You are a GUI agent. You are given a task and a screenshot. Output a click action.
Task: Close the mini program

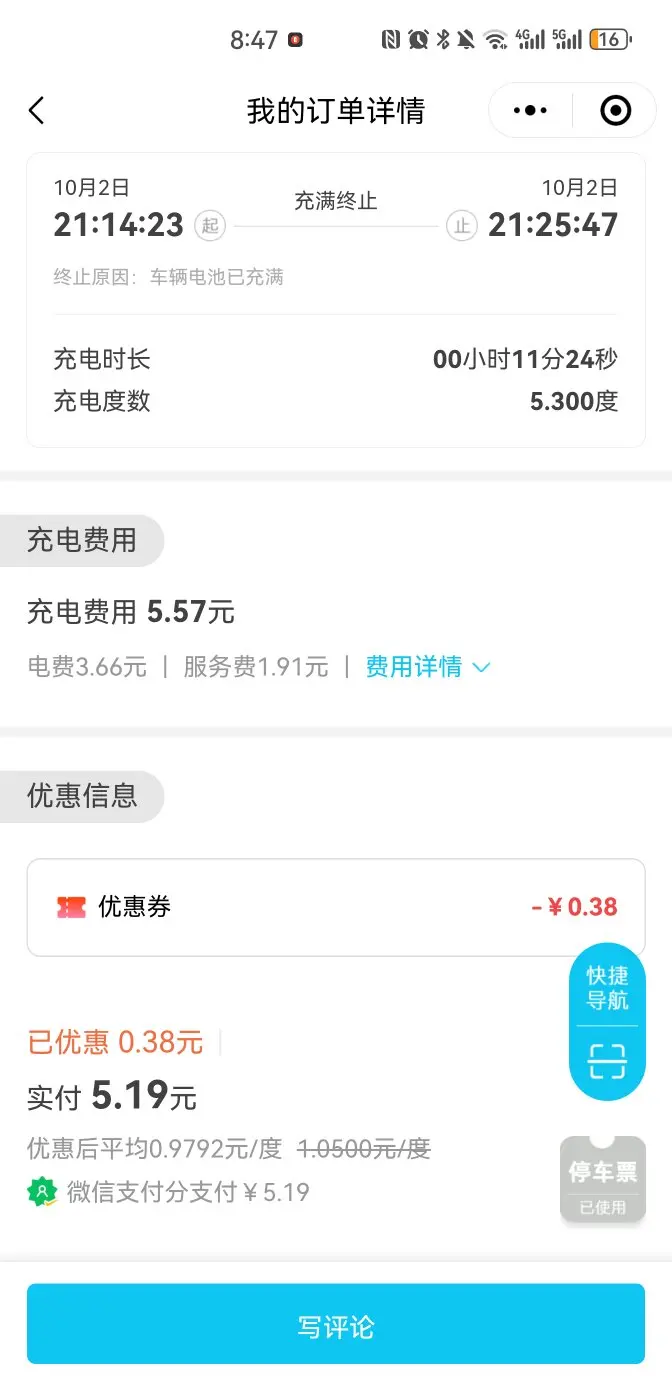(615, 110)
